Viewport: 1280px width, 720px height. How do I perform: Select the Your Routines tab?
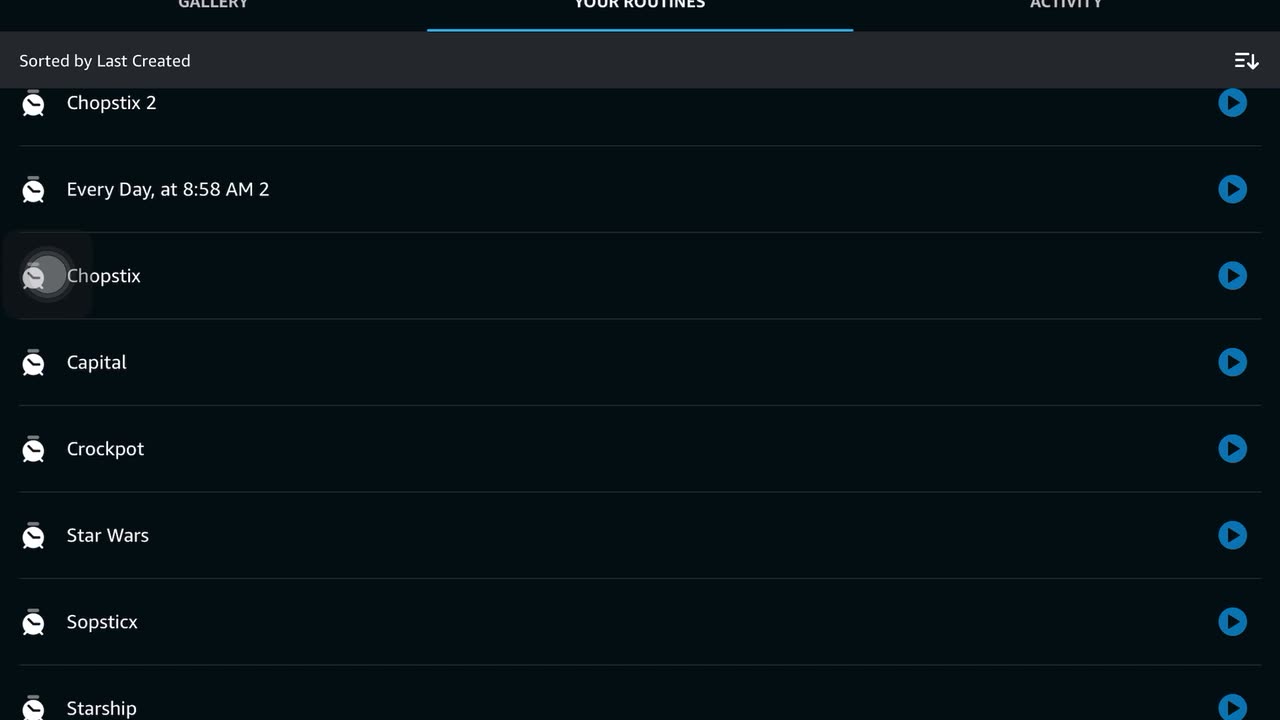coord(640,6)
